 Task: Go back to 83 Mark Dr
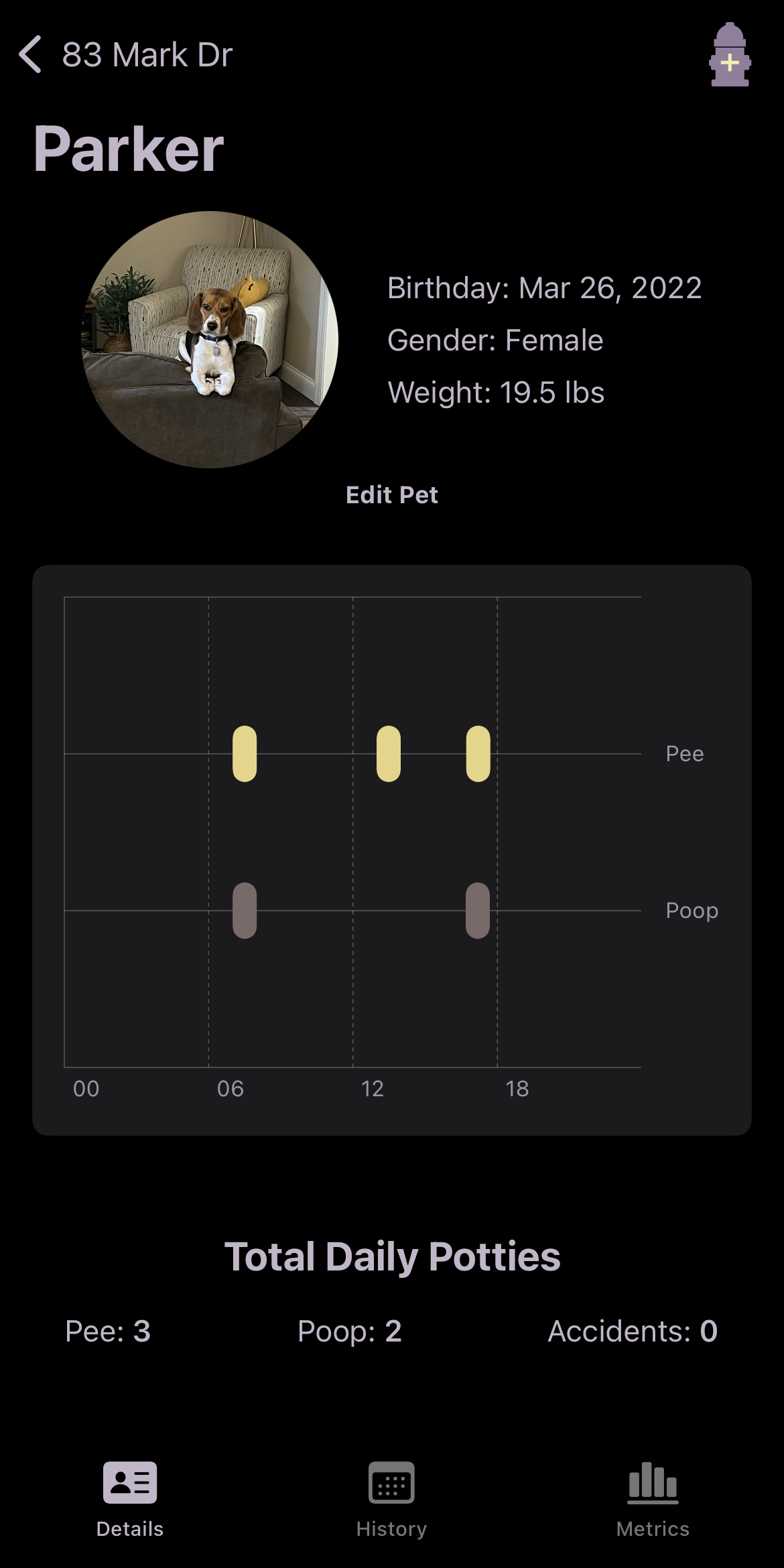tap(125, 54)
